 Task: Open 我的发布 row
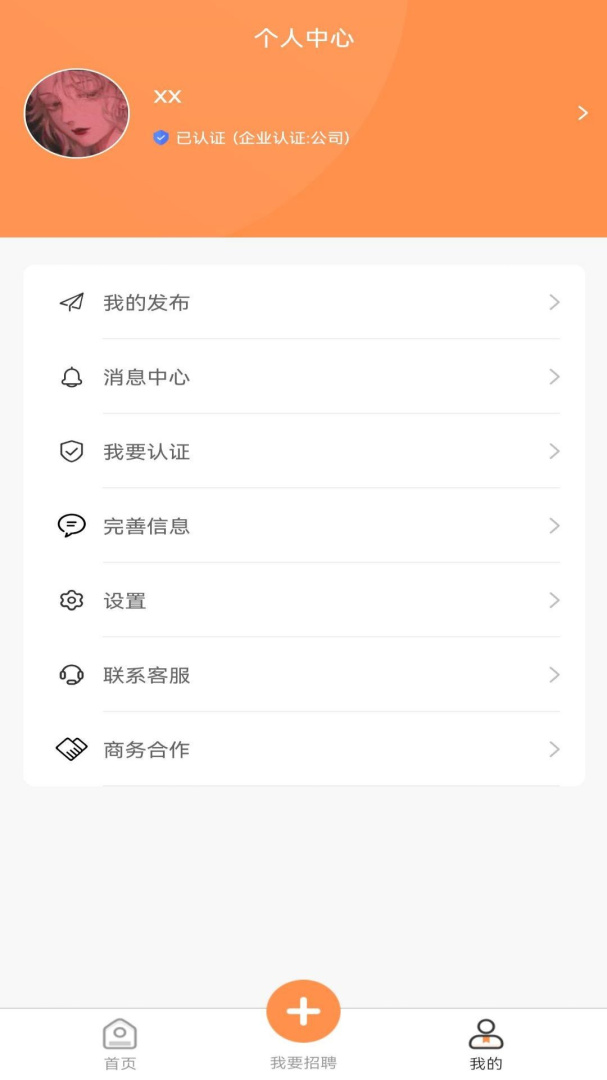tap(304, 303)
